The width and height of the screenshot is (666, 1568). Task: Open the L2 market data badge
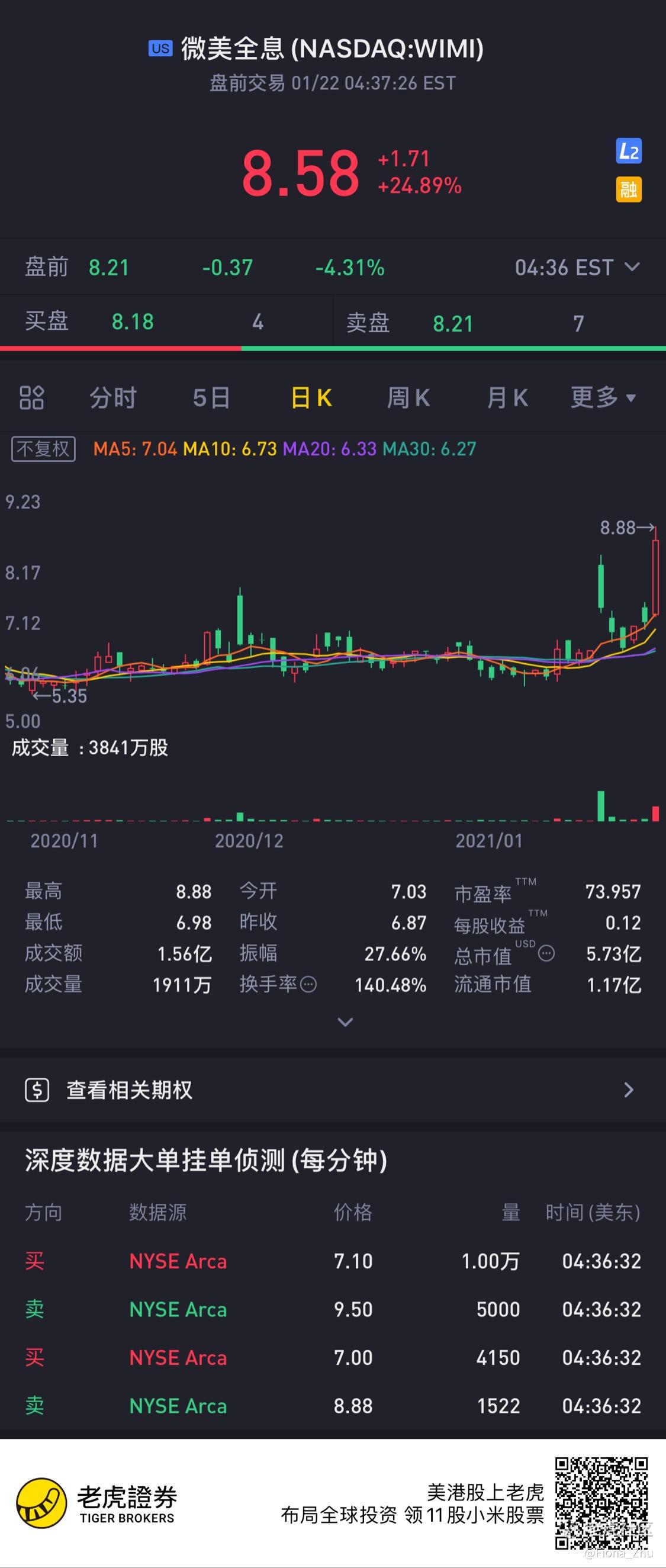(628, 152)
